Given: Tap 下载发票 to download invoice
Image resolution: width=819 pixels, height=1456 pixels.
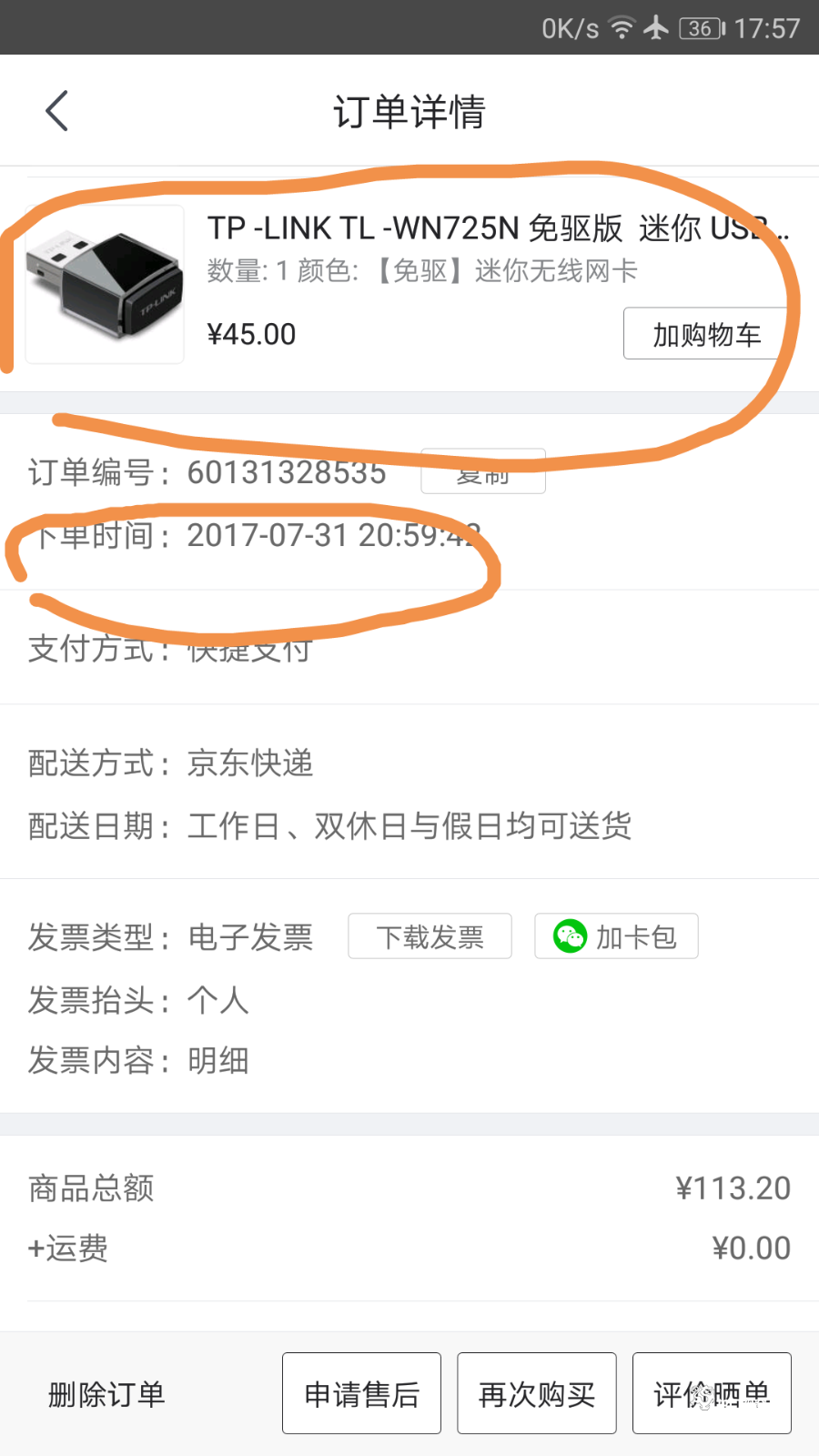Looking at the screenshot, I should 430,936.
